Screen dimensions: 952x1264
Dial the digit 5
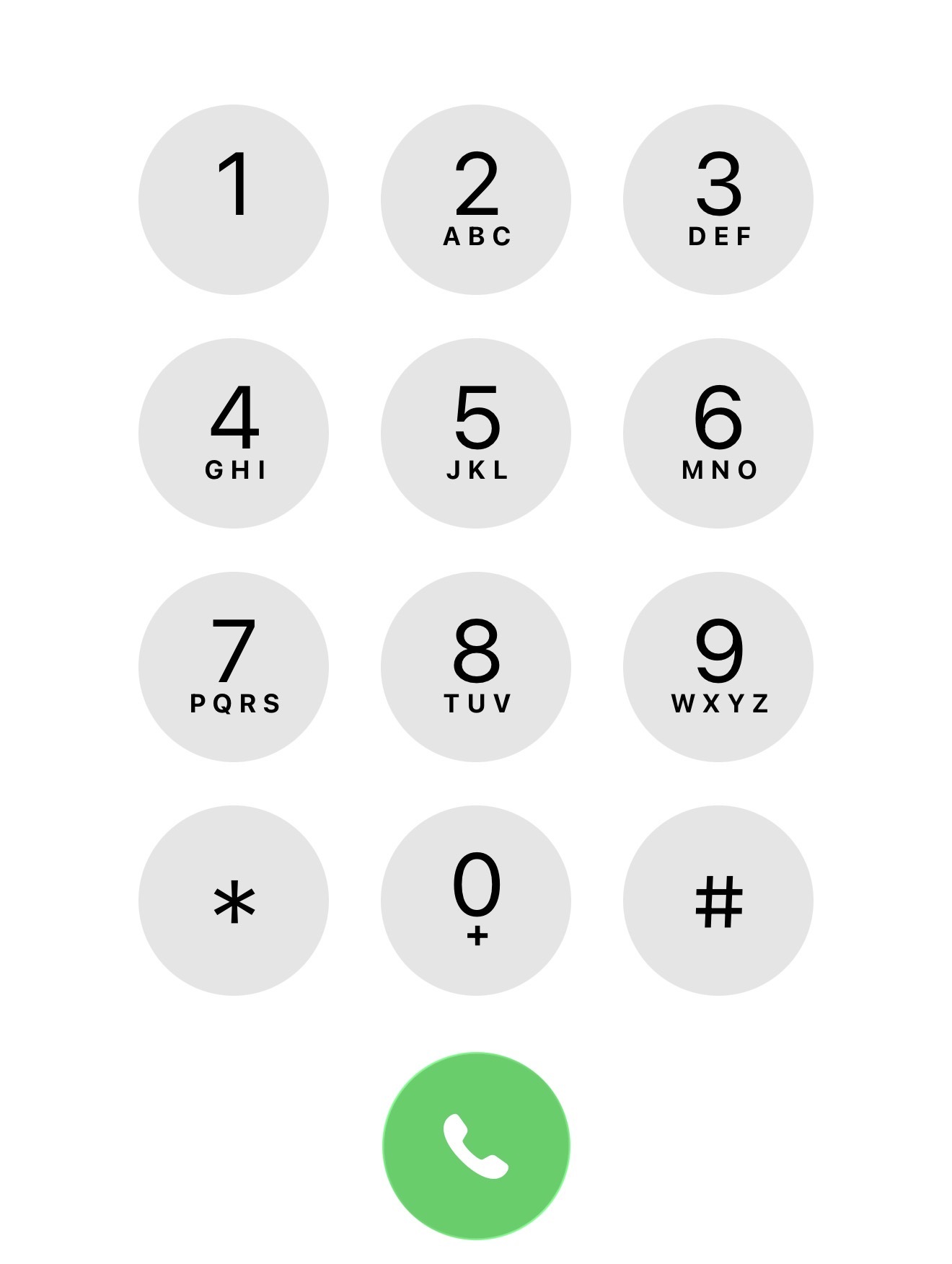pos(476,433)
